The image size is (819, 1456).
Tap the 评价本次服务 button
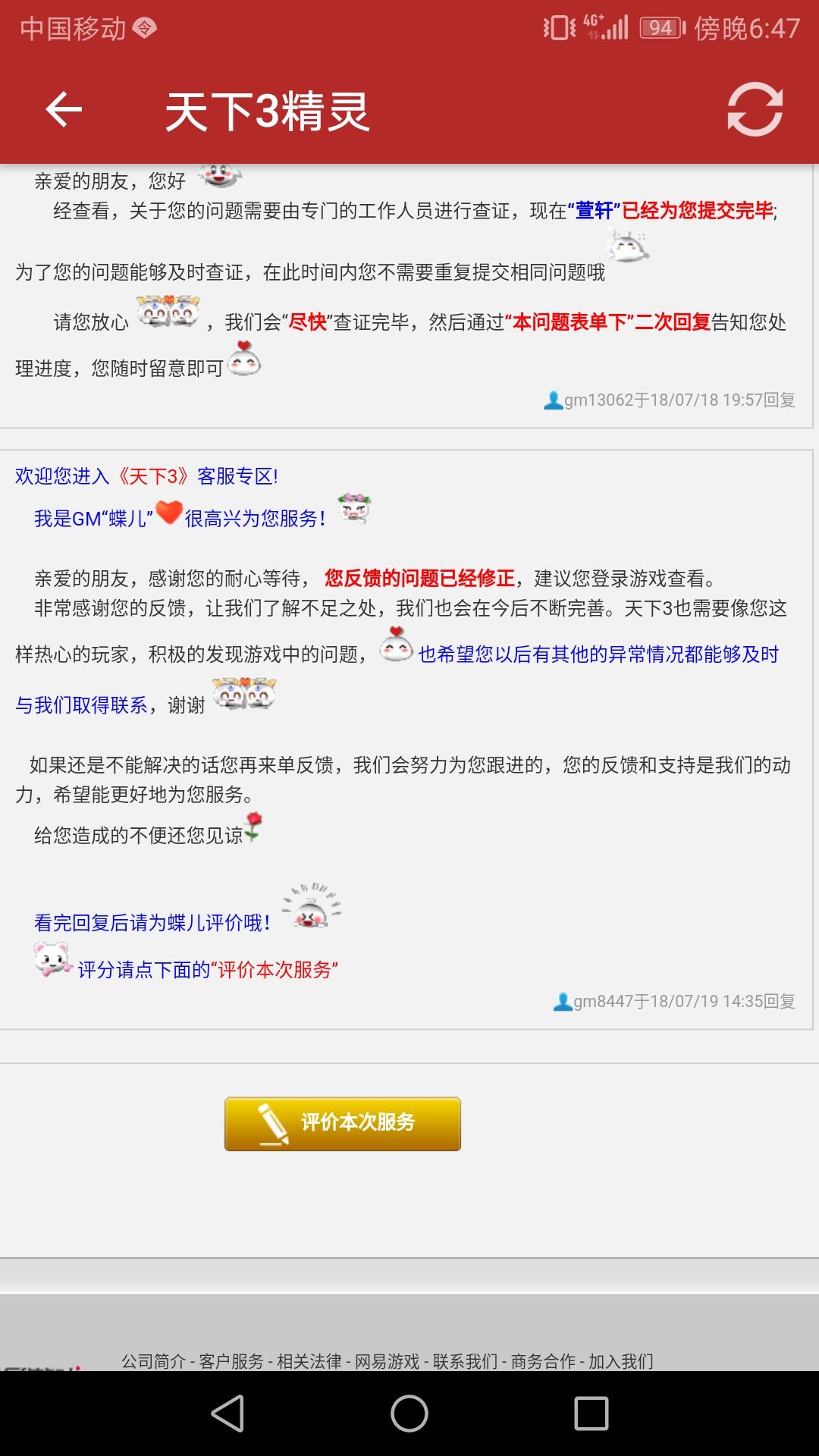(343, 1123)
